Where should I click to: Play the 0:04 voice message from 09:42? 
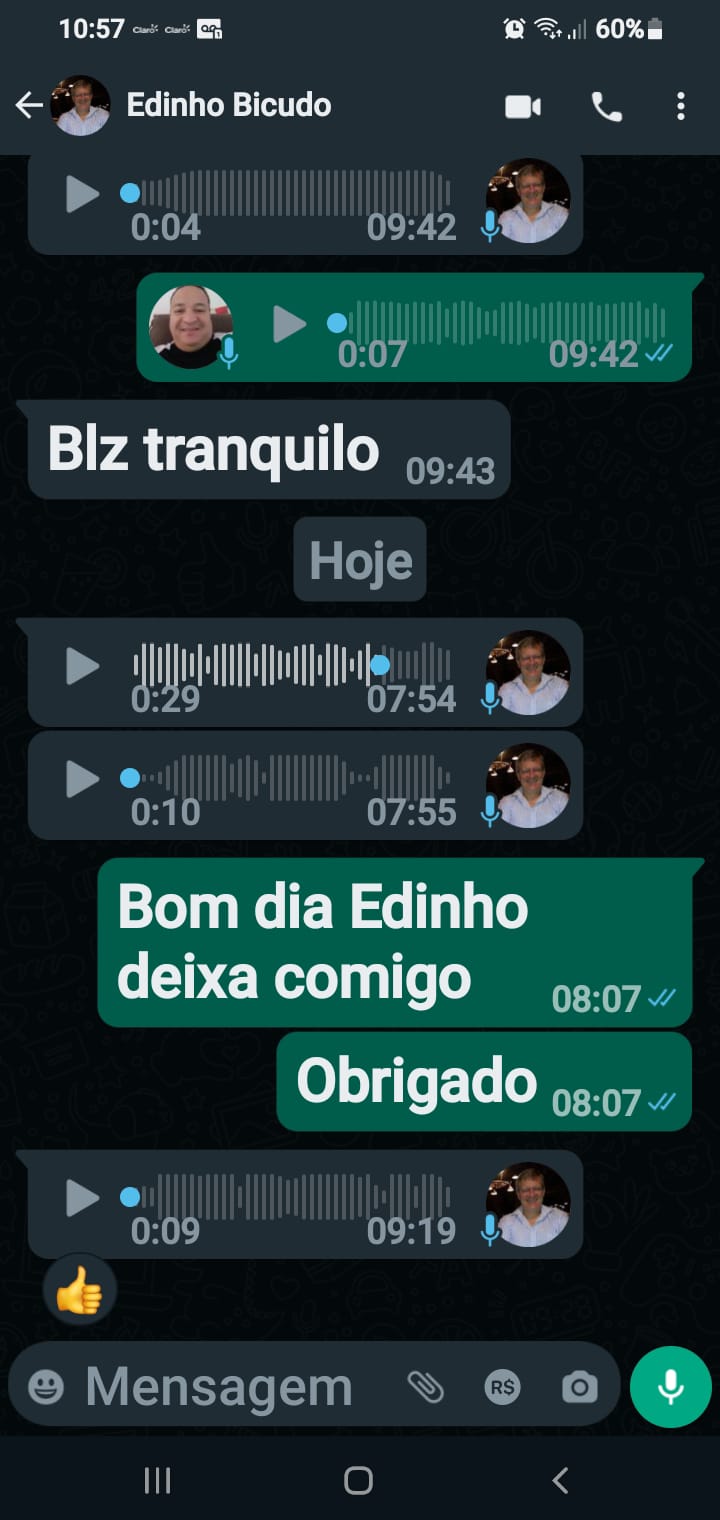point(82,194)
